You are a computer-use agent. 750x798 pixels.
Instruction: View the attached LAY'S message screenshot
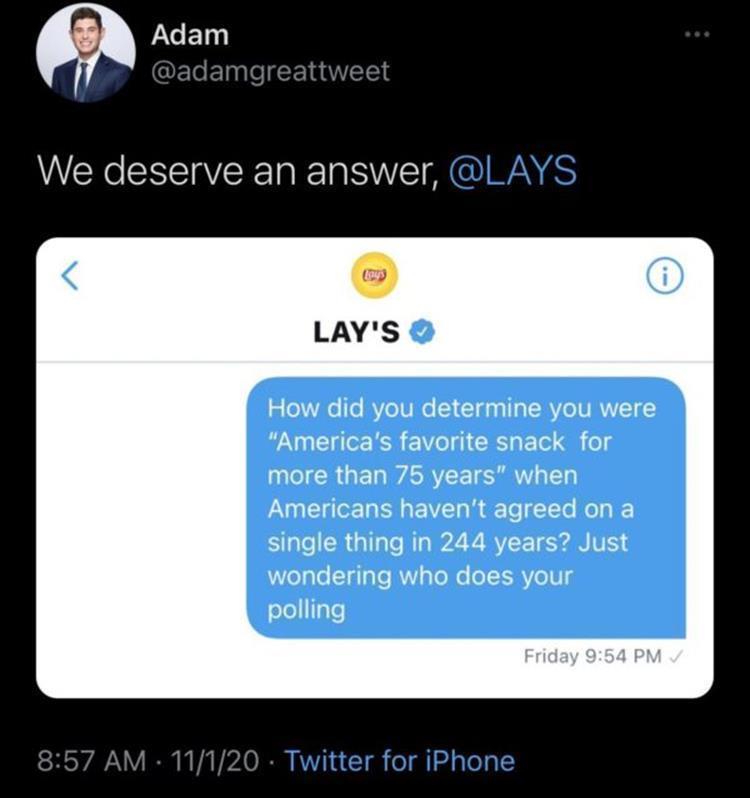click(375, 467)
